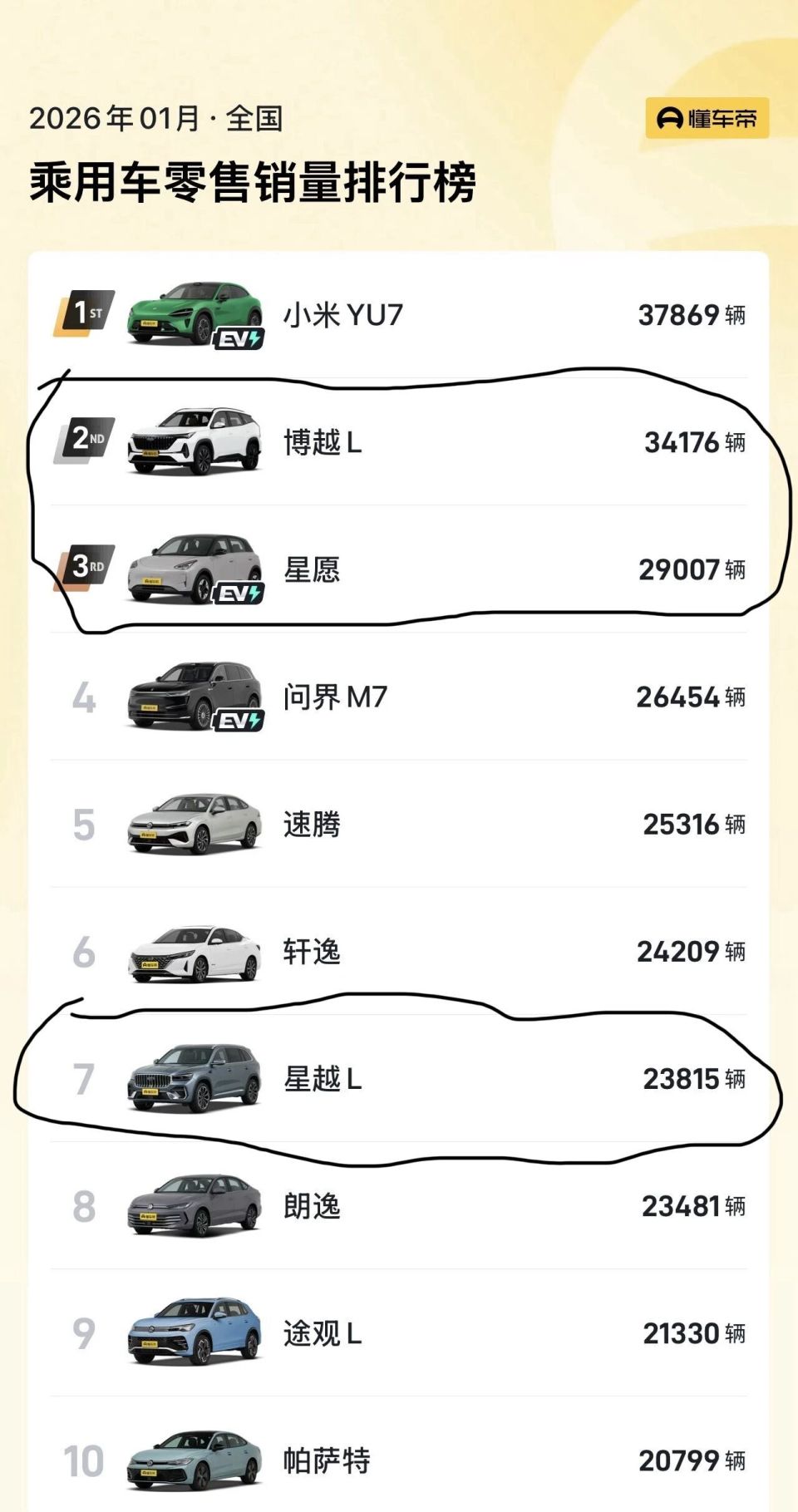The height and width of the screenshot is (1512, 798).
Task: Expand details for 问界 M7
Action: click(399, 697)
